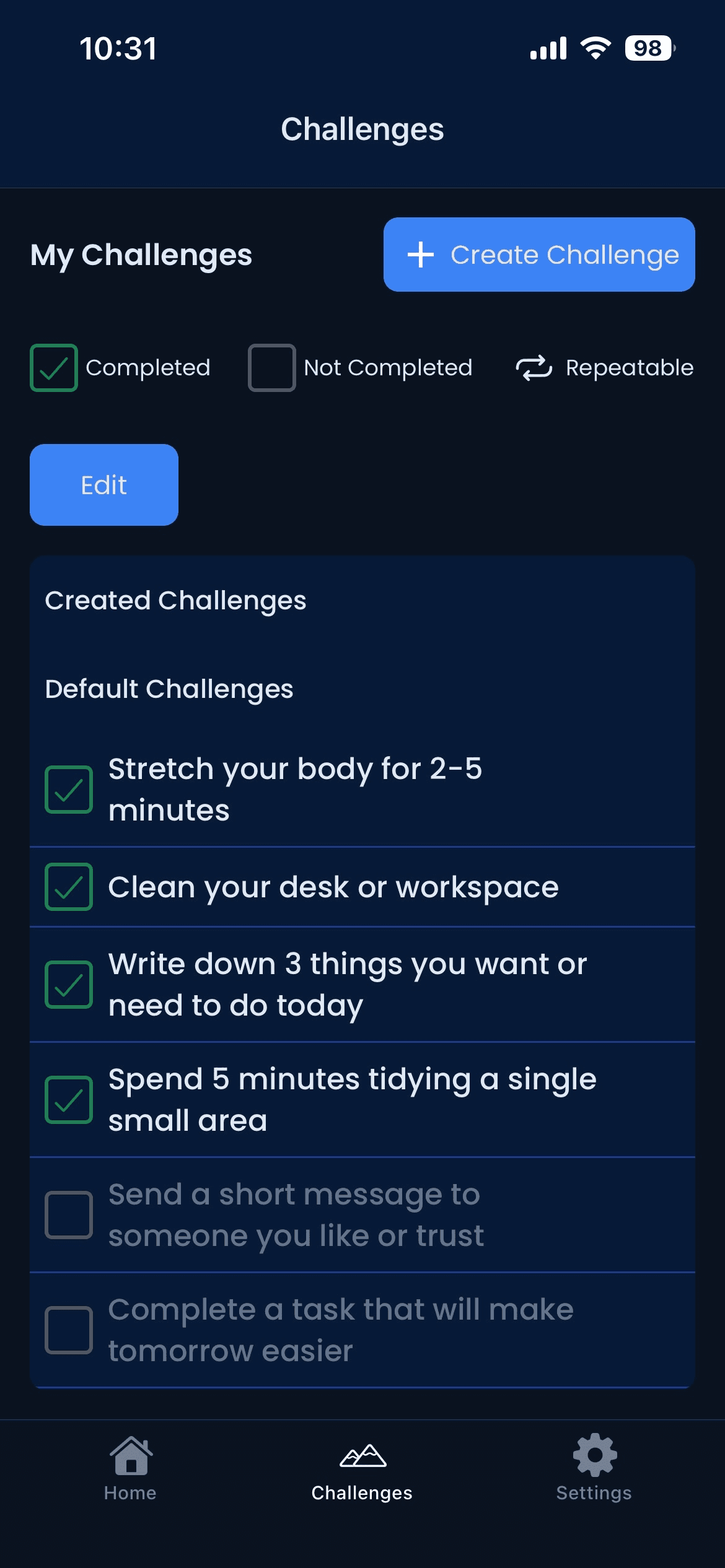Mark 'Complete a task that will make tomorrow easier' done

(69, 1330)
